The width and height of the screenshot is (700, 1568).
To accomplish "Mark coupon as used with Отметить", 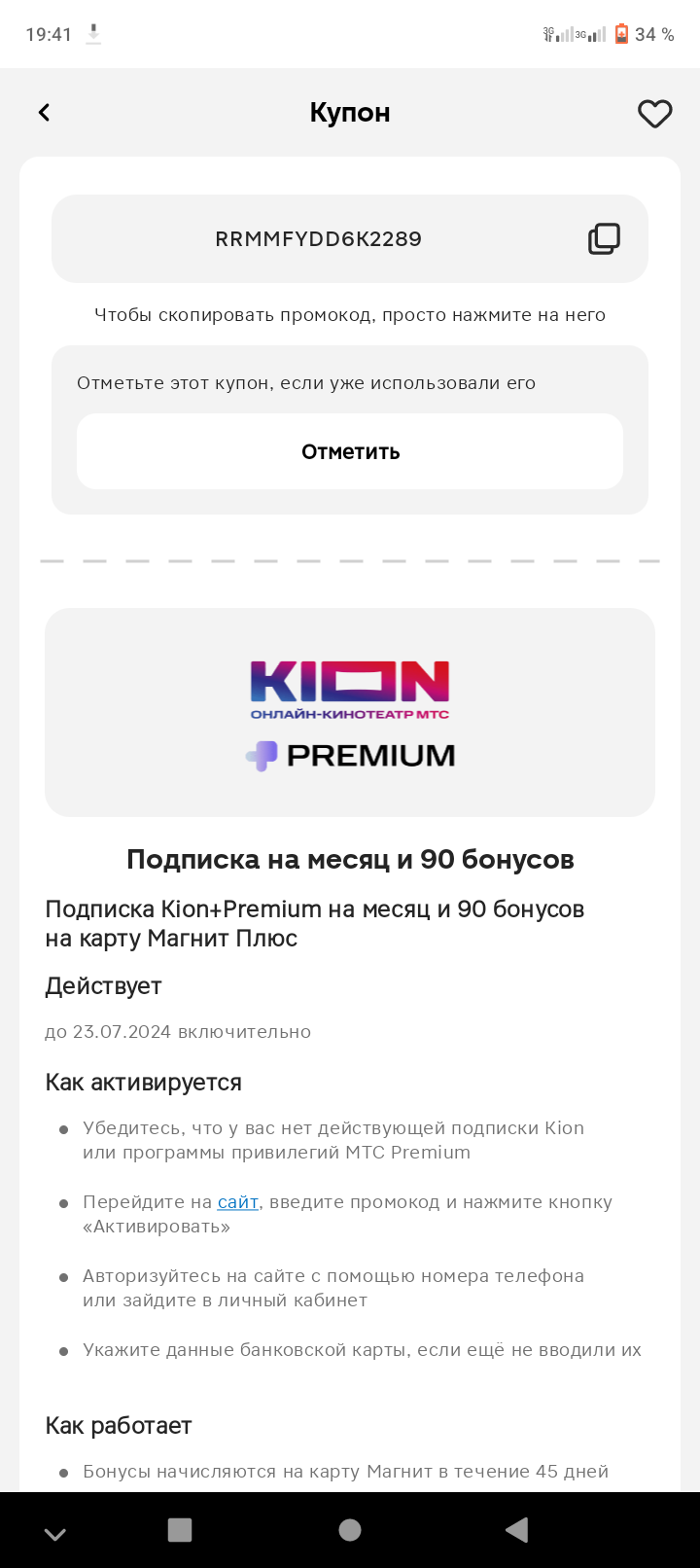I will 350,451.
